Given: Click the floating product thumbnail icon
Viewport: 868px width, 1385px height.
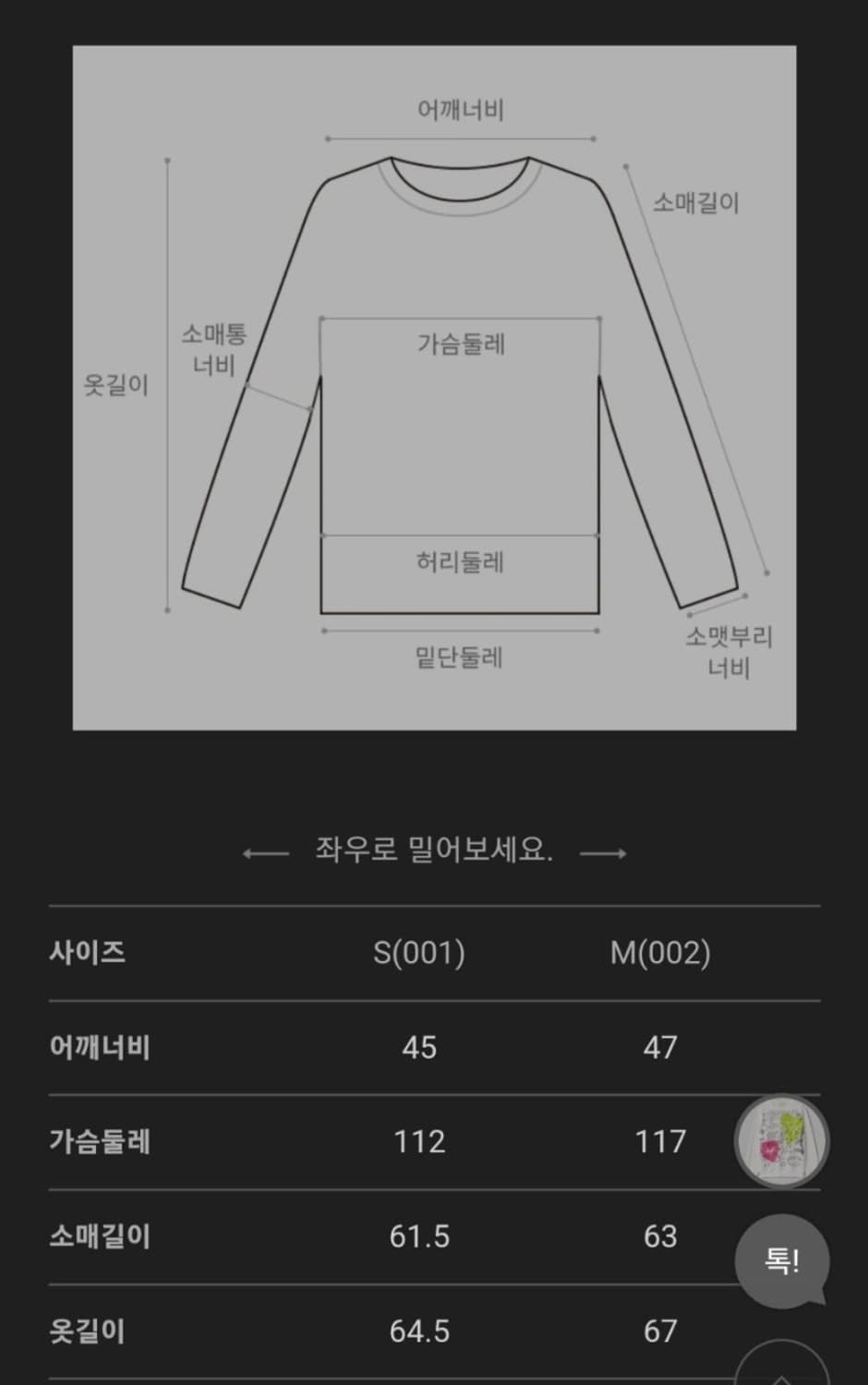Looking at the screenshot, I should (x=782, y=1140).
